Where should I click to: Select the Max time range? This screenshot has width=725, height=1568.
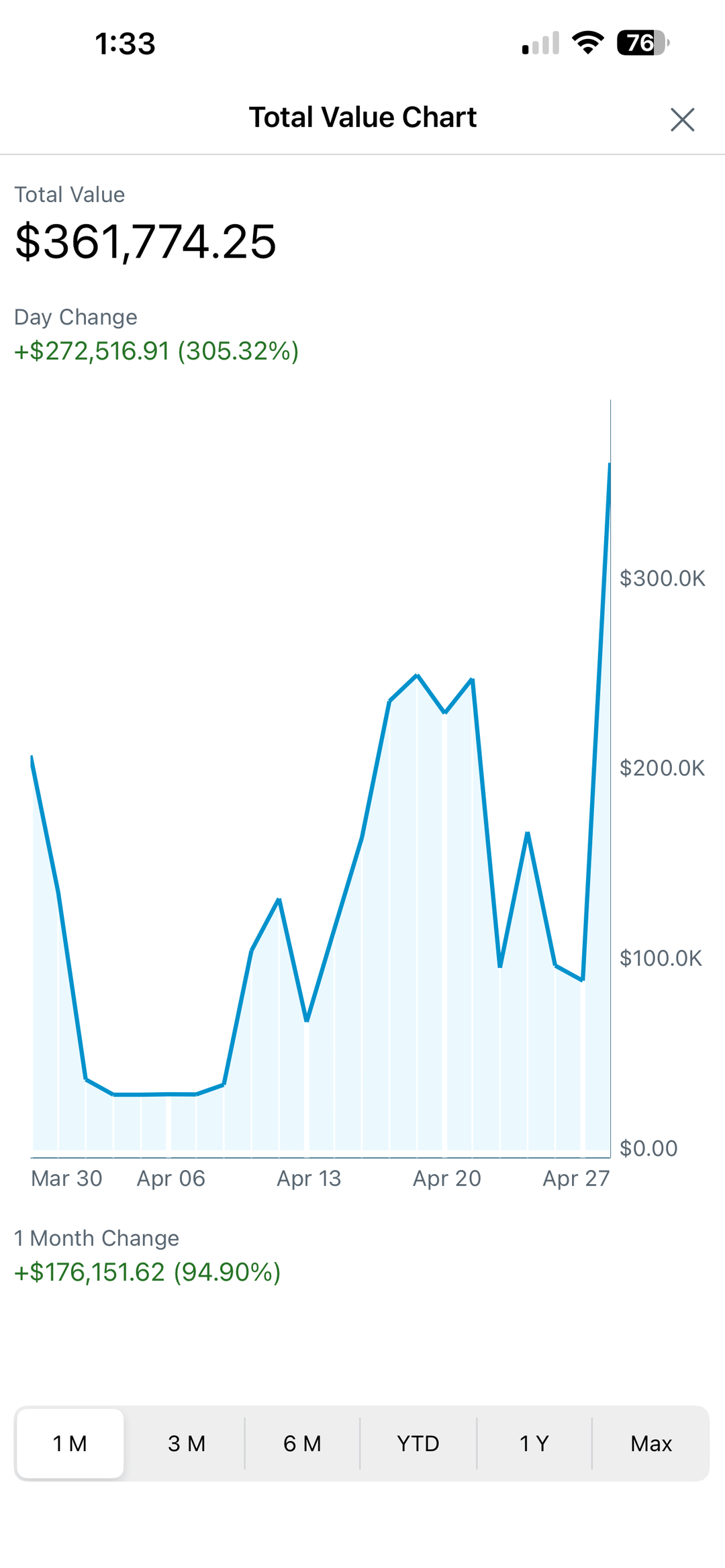tap(650, 1443)
